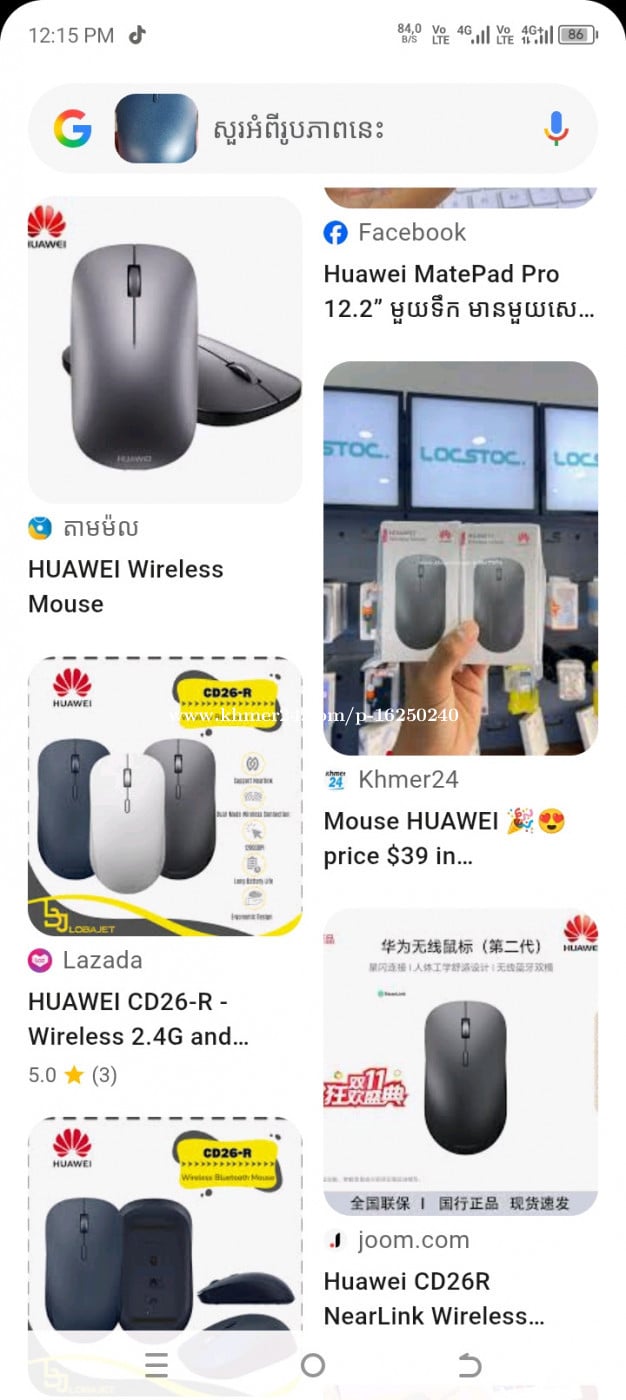626x1400 pixels.
Task: Open the searched image thumbnail in the bar
Action: click(156, 129)
